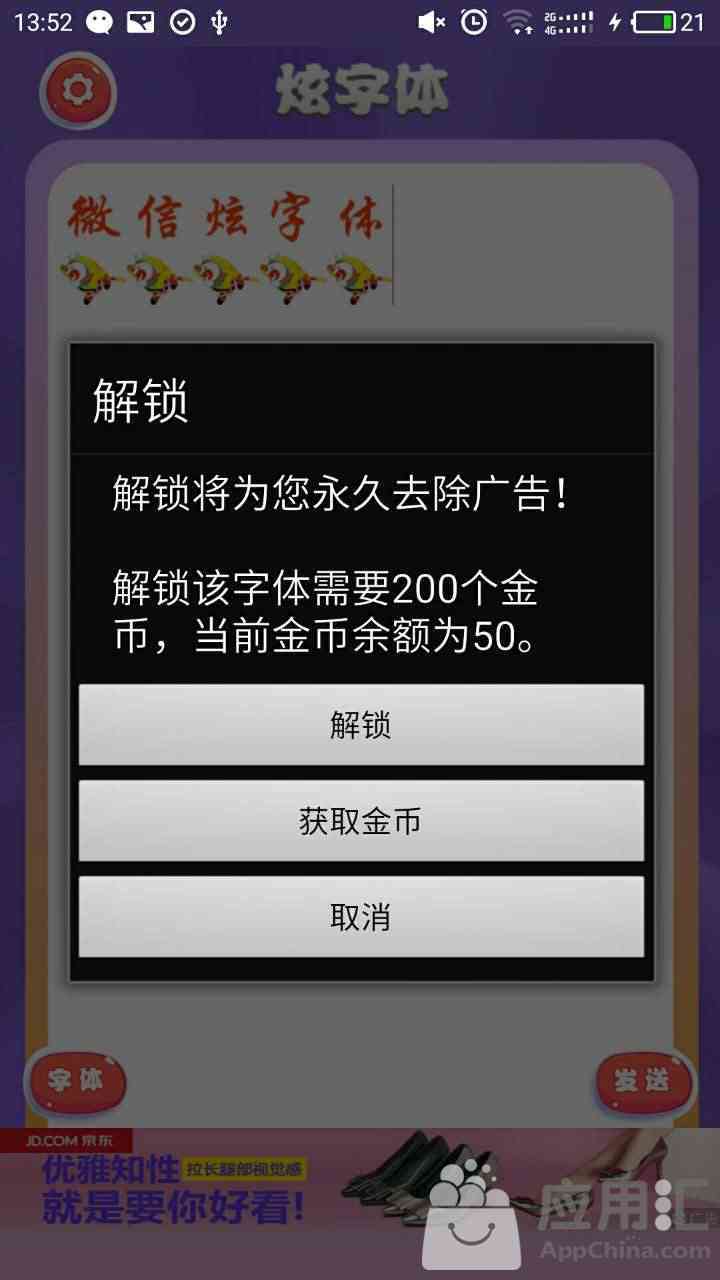Tap the 解锁 button to unlock the font

[361, 725]
